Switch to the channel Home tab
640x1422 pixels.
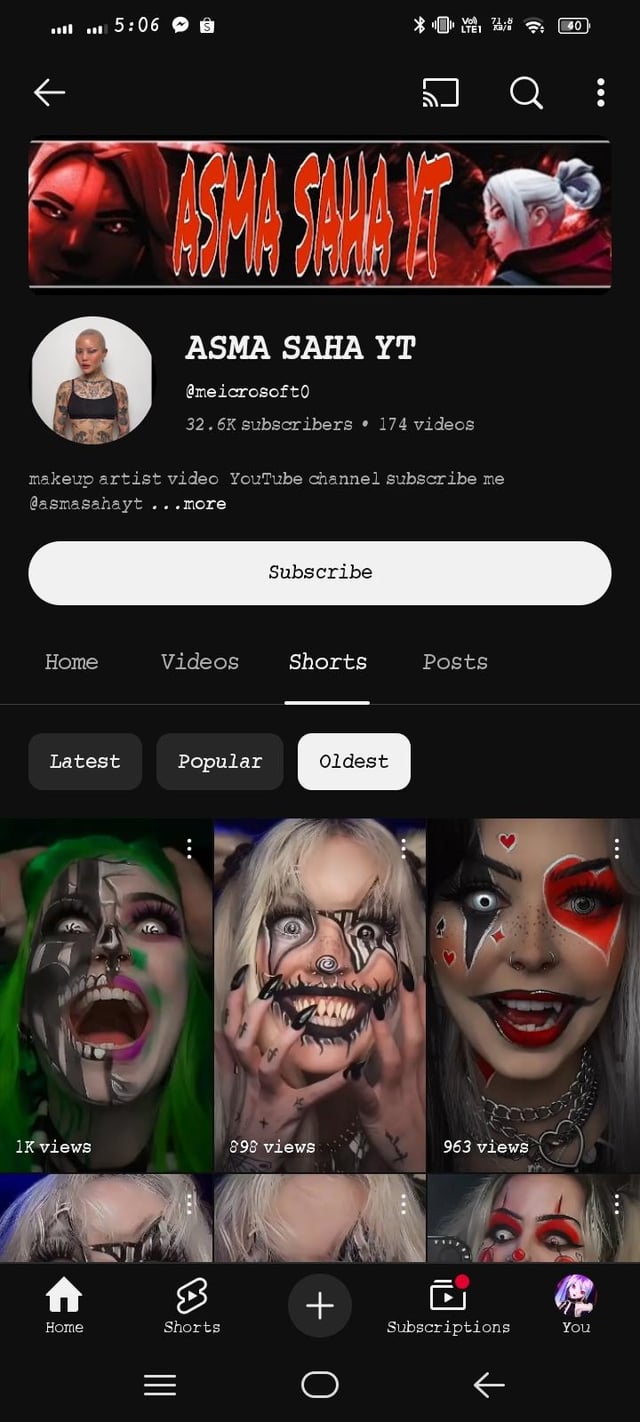click(x=71, y=662)
